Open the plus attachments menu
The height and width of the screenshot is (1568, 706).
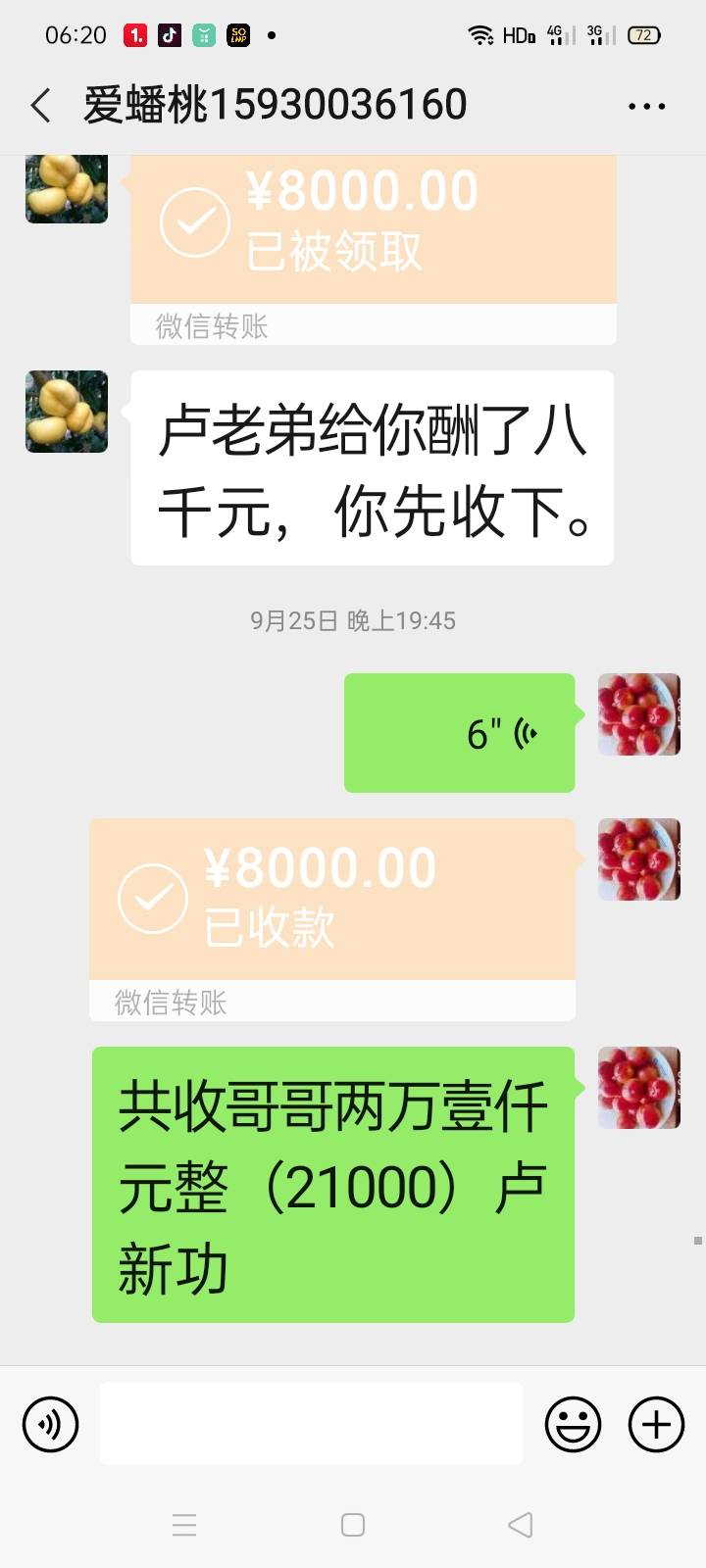(656, 1424)
